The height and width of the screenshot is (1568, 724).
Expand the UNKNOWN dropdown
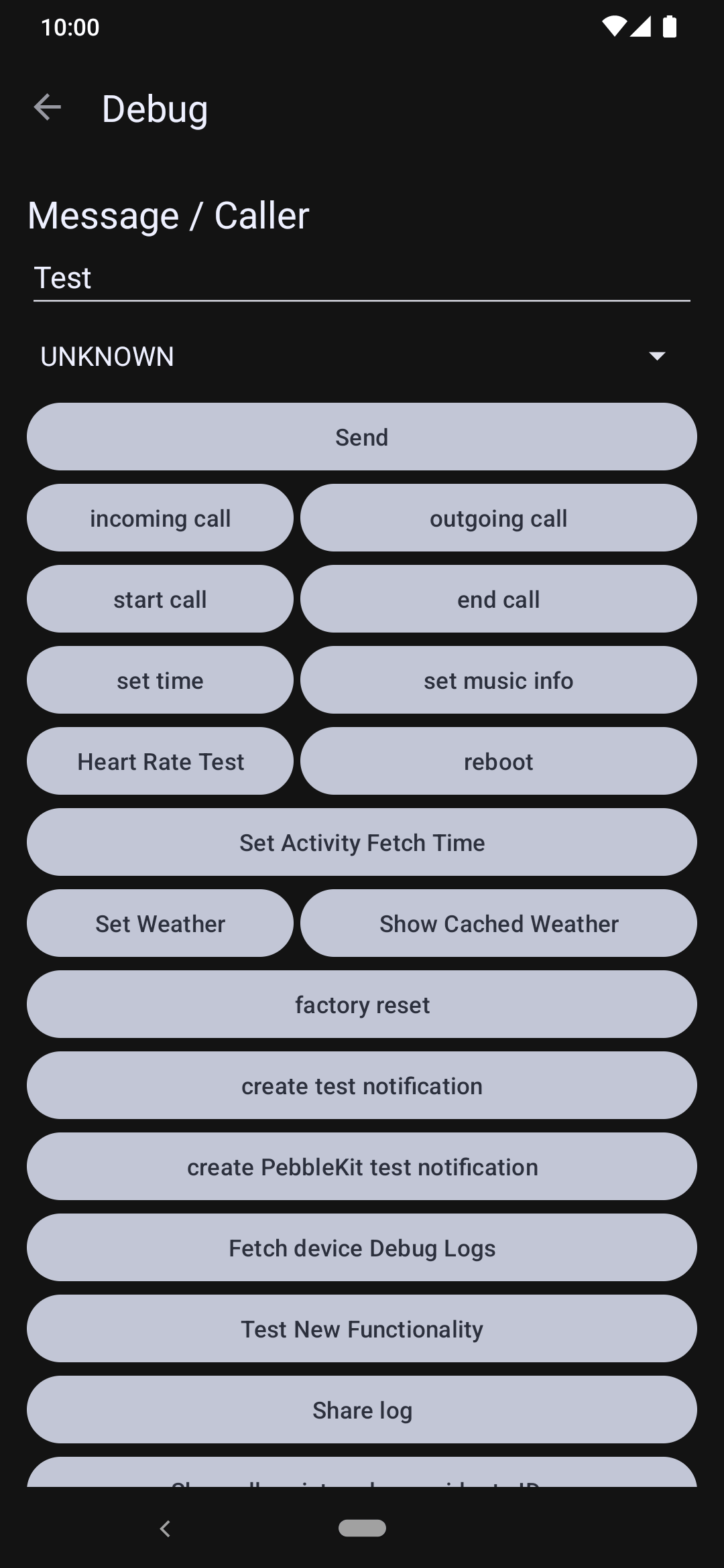(362, 356)
